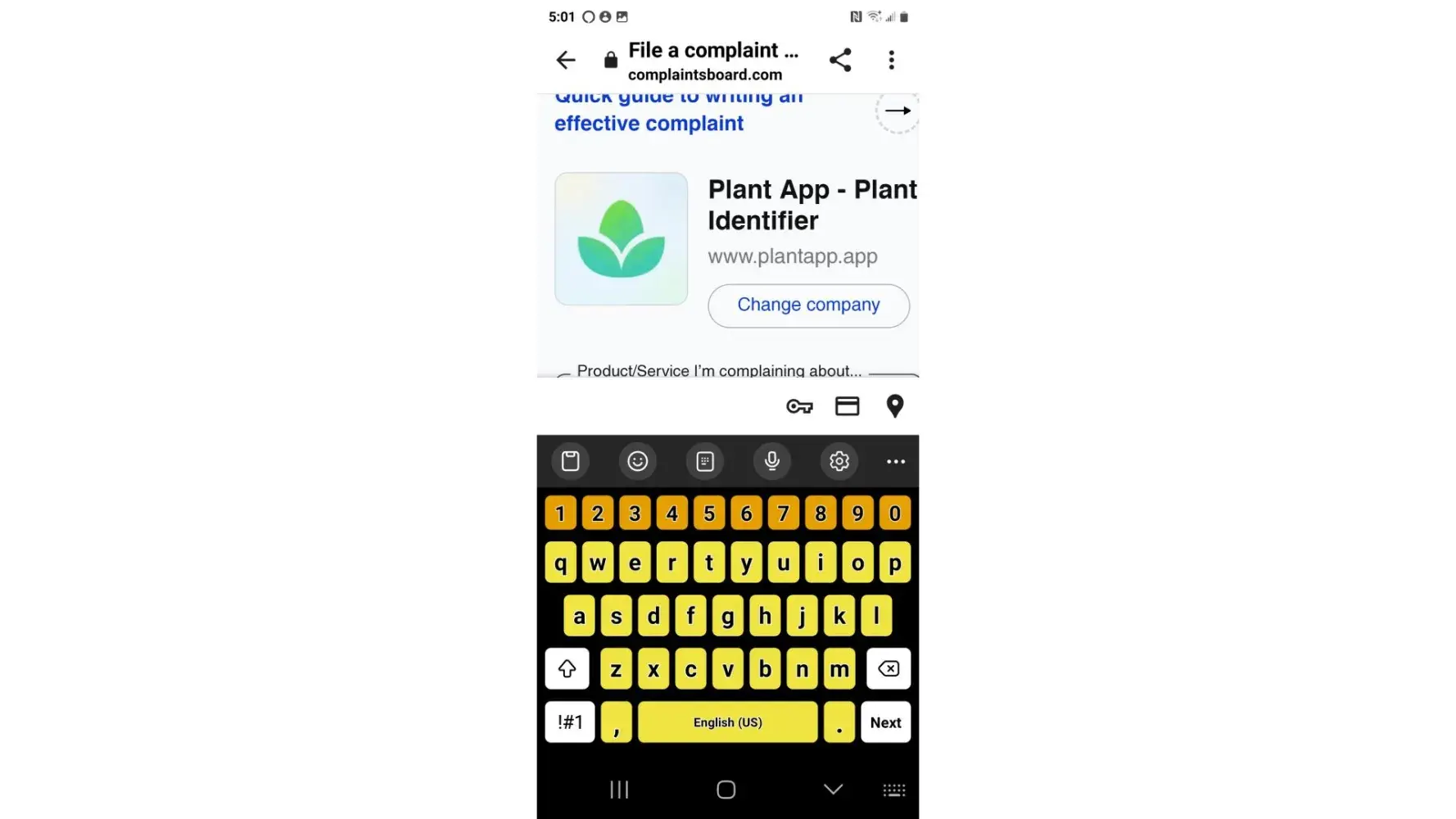Screen dimensions: 1456x819
Task: Start voice input with microphone
Action: tap(772, 461)
